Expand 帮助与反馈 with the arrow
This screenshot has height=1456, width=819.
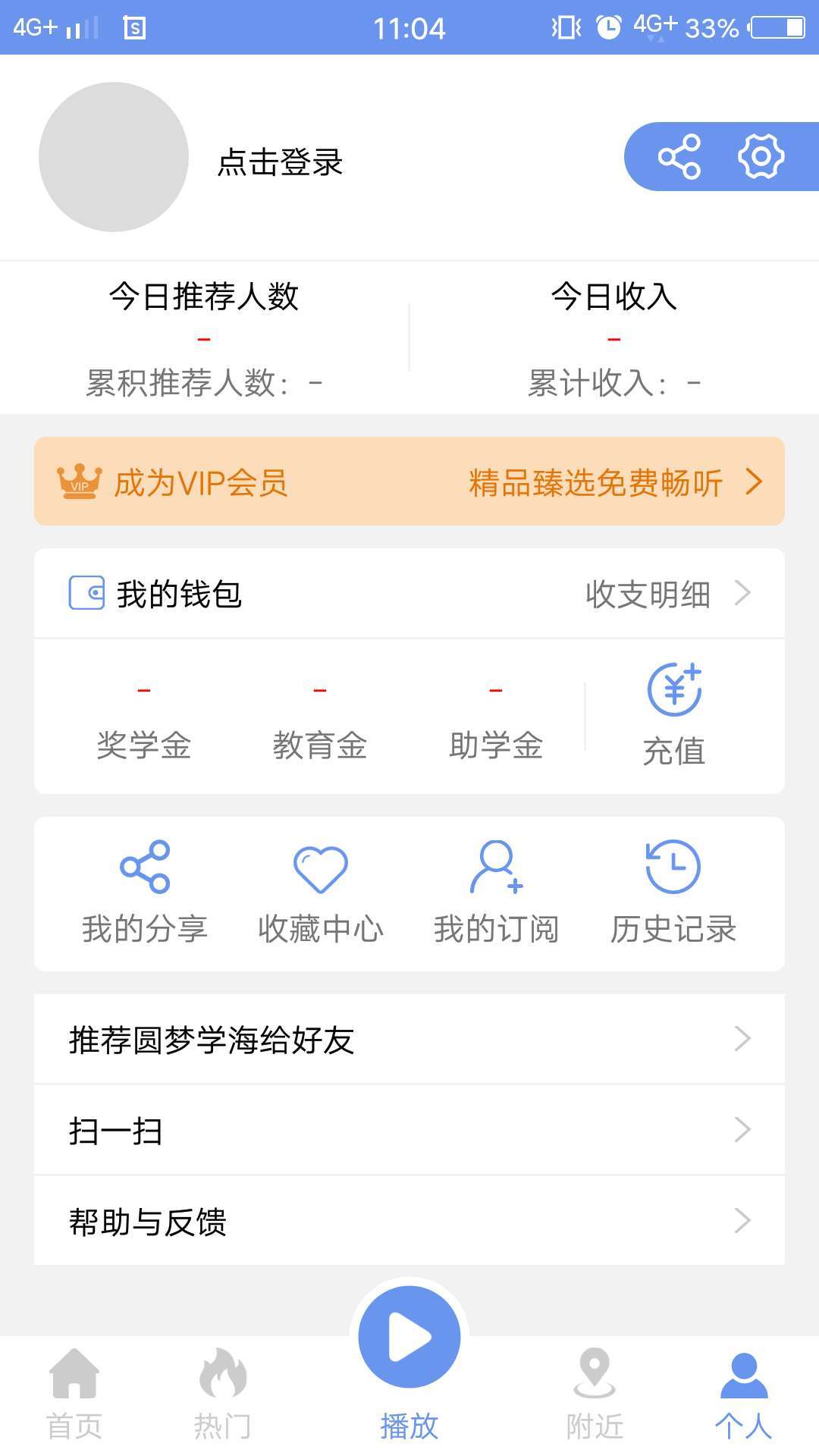742,1220
